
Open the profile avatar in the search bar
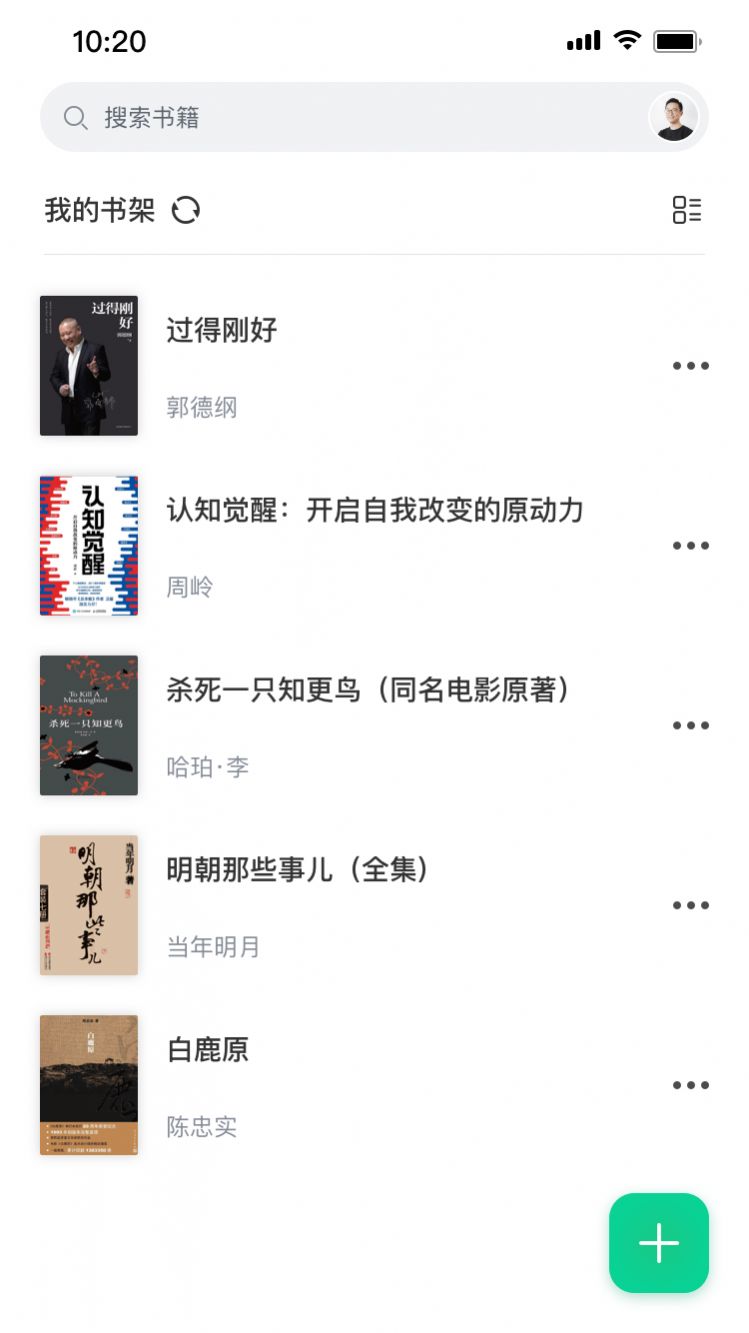[x=673, y=117]
